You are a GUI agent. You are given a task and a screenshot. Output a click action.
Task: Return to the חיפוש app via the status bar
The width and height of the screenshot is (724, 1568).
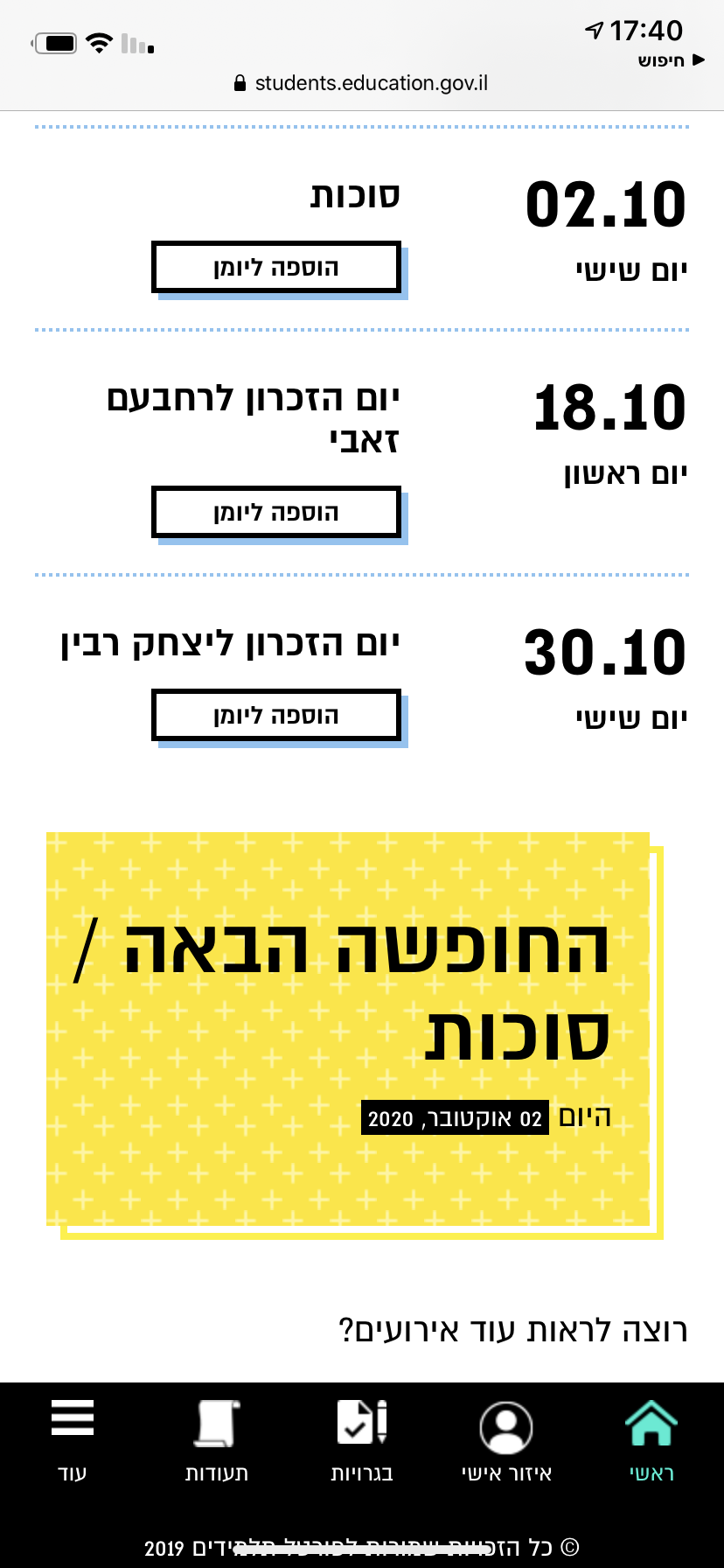pyautogui.click(x=671, y=60)
